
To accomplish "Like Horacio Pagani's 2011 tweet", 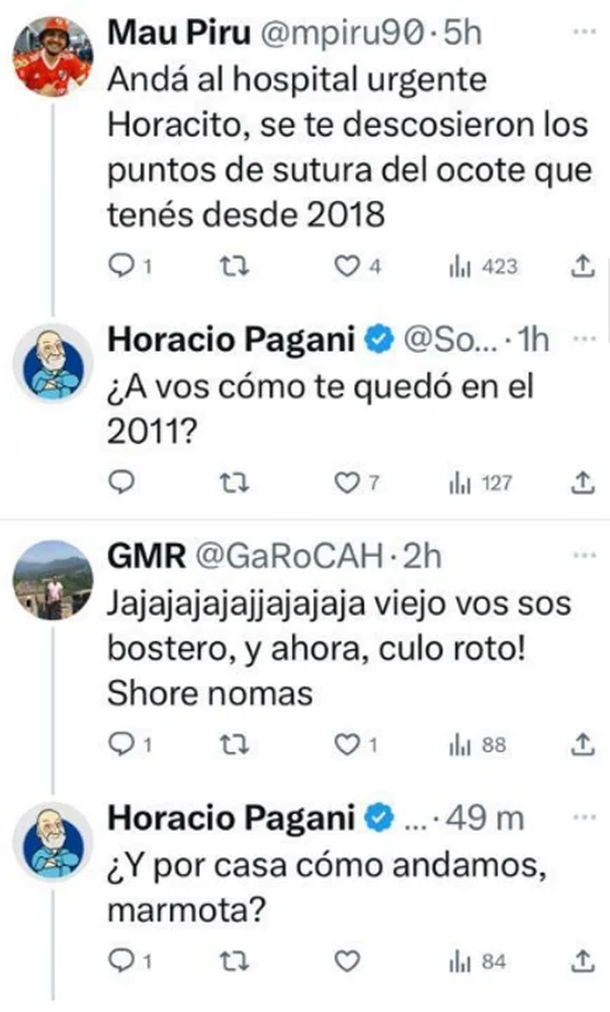I will (345, 483).
